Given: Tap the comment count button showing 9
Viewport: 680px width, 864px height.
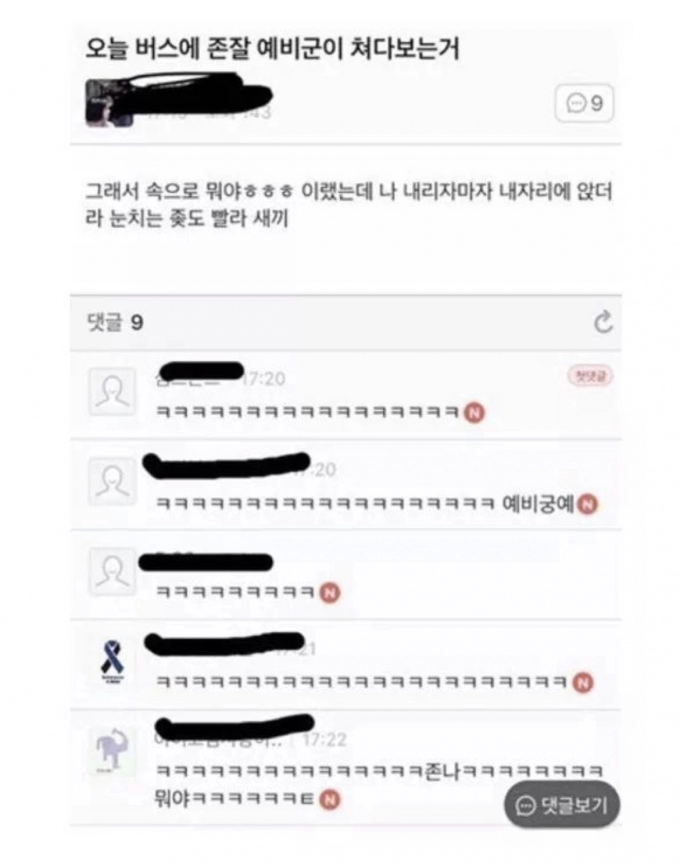Looking at the screenshot, I should pyautogui.click(x=584, y=104).
